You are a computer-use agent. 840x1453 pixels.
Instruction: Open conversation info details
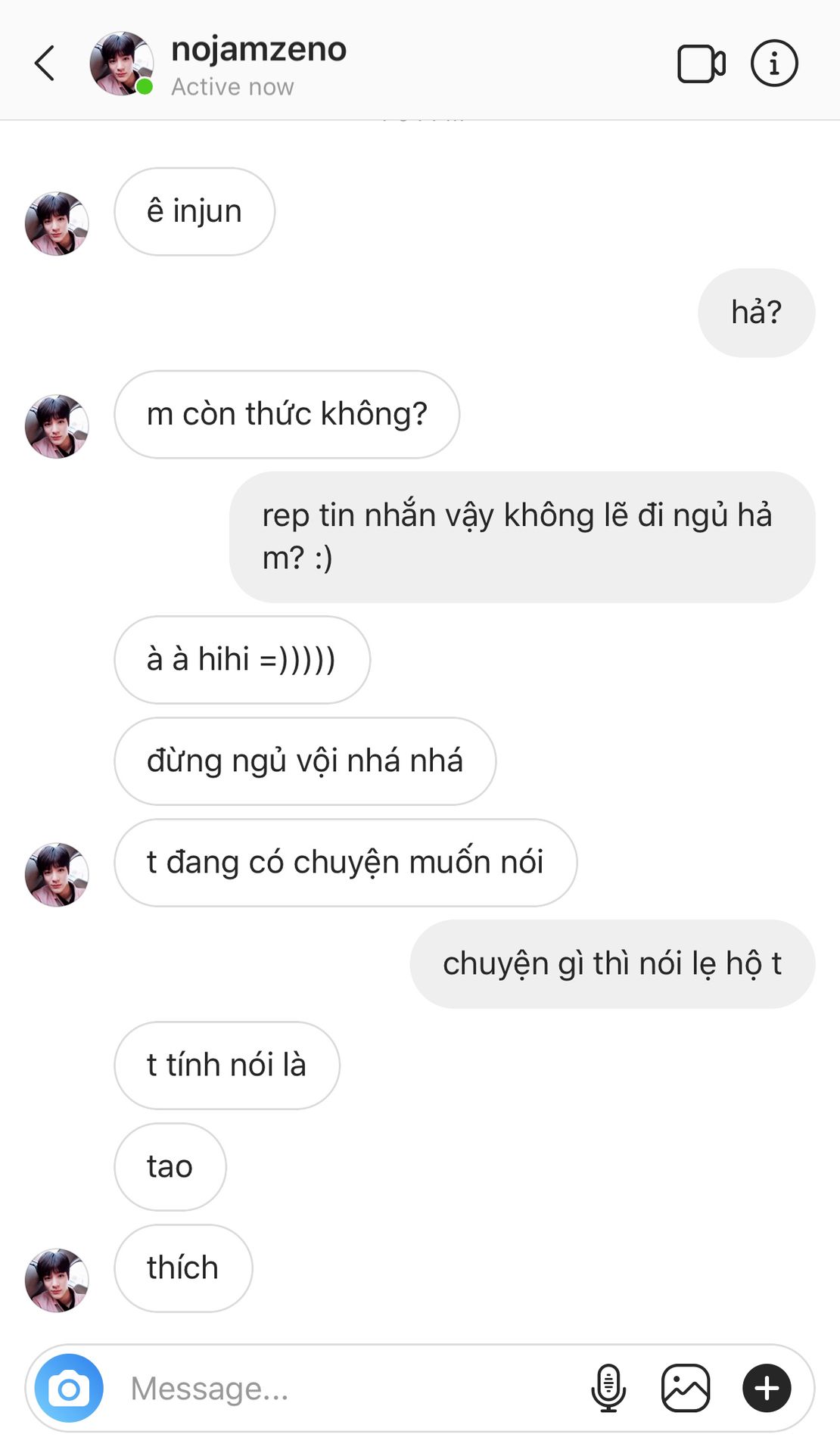pos(773,64)
